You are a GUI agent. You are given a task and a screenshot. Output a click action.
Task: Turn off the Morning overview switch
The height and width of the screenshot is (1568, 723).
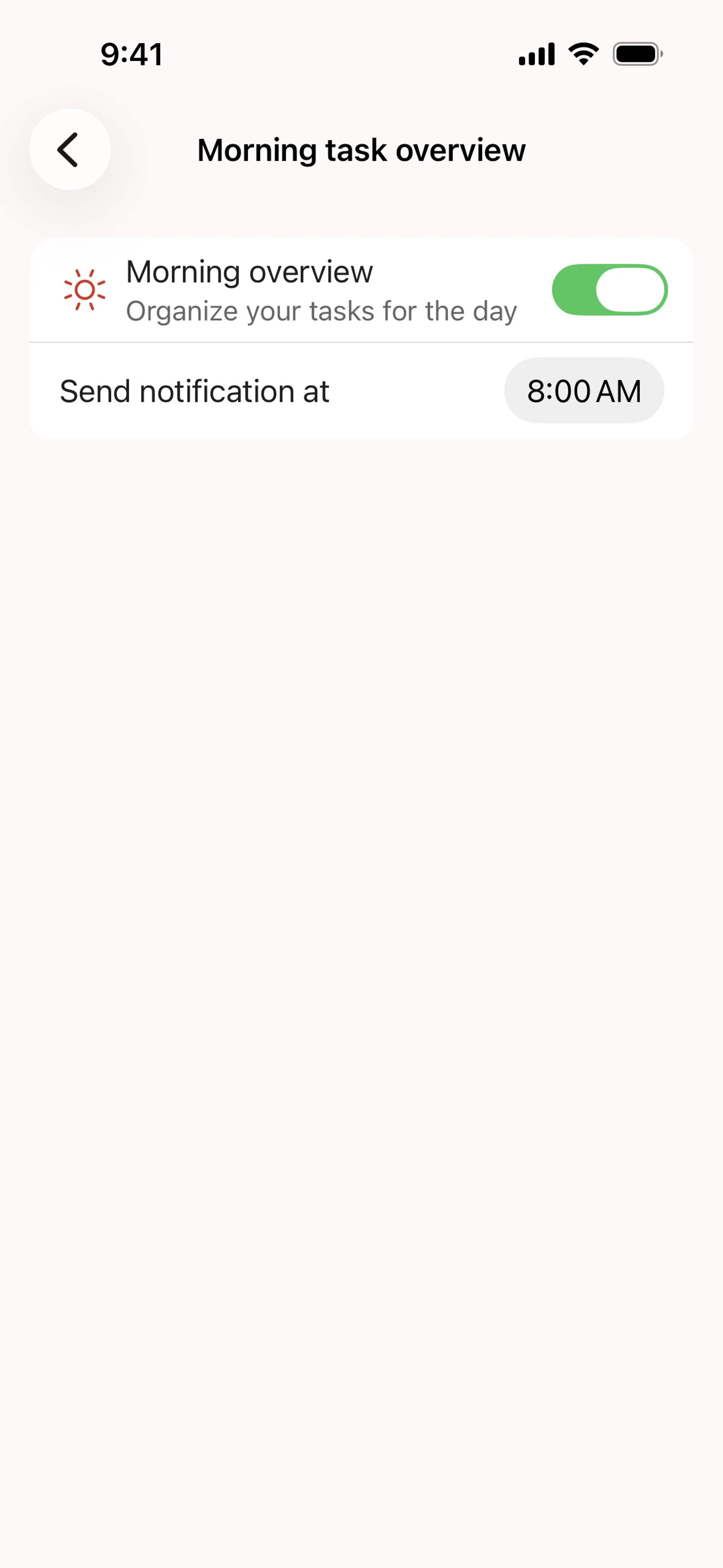pyautogui.click(x=609, y=290)
